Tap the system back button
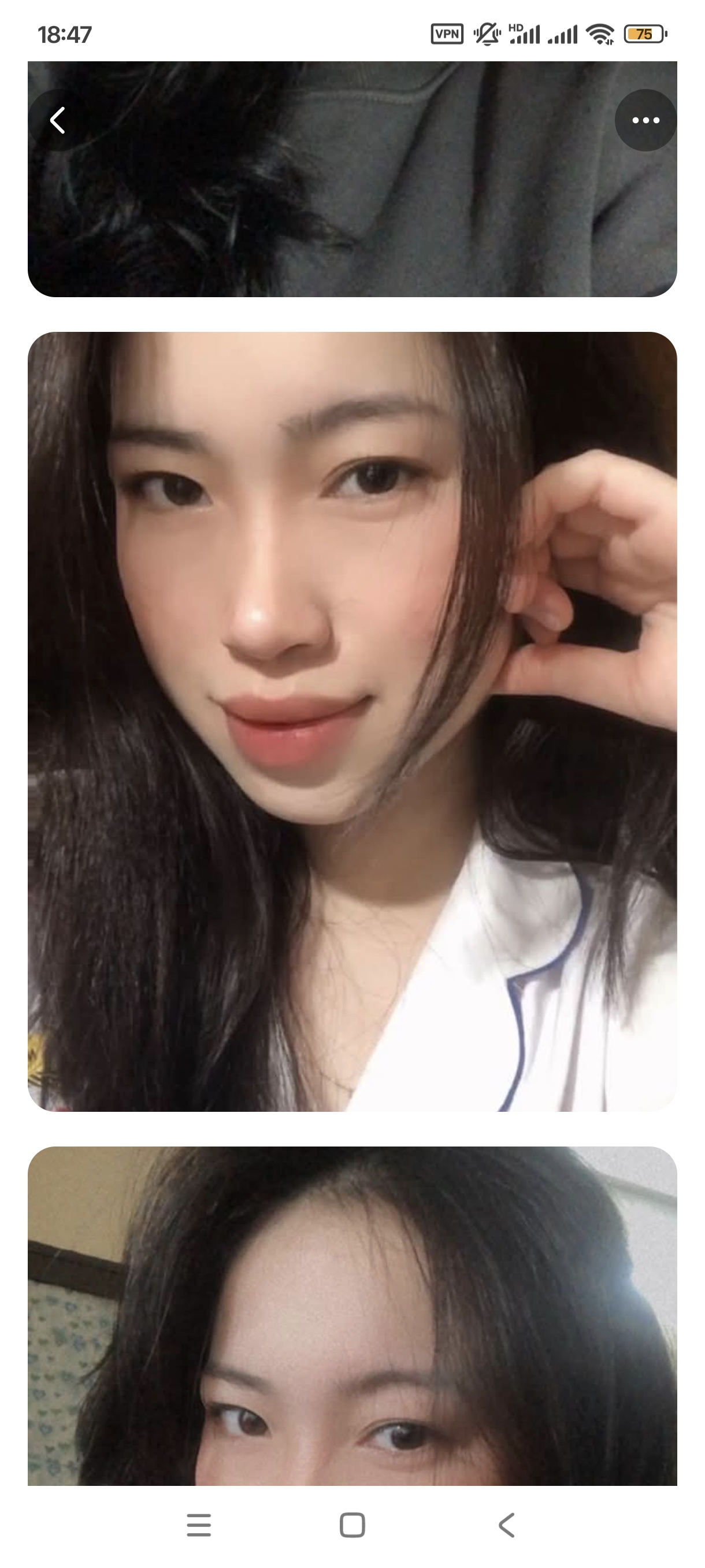 pyautogui.click(x=506, y=1525)
